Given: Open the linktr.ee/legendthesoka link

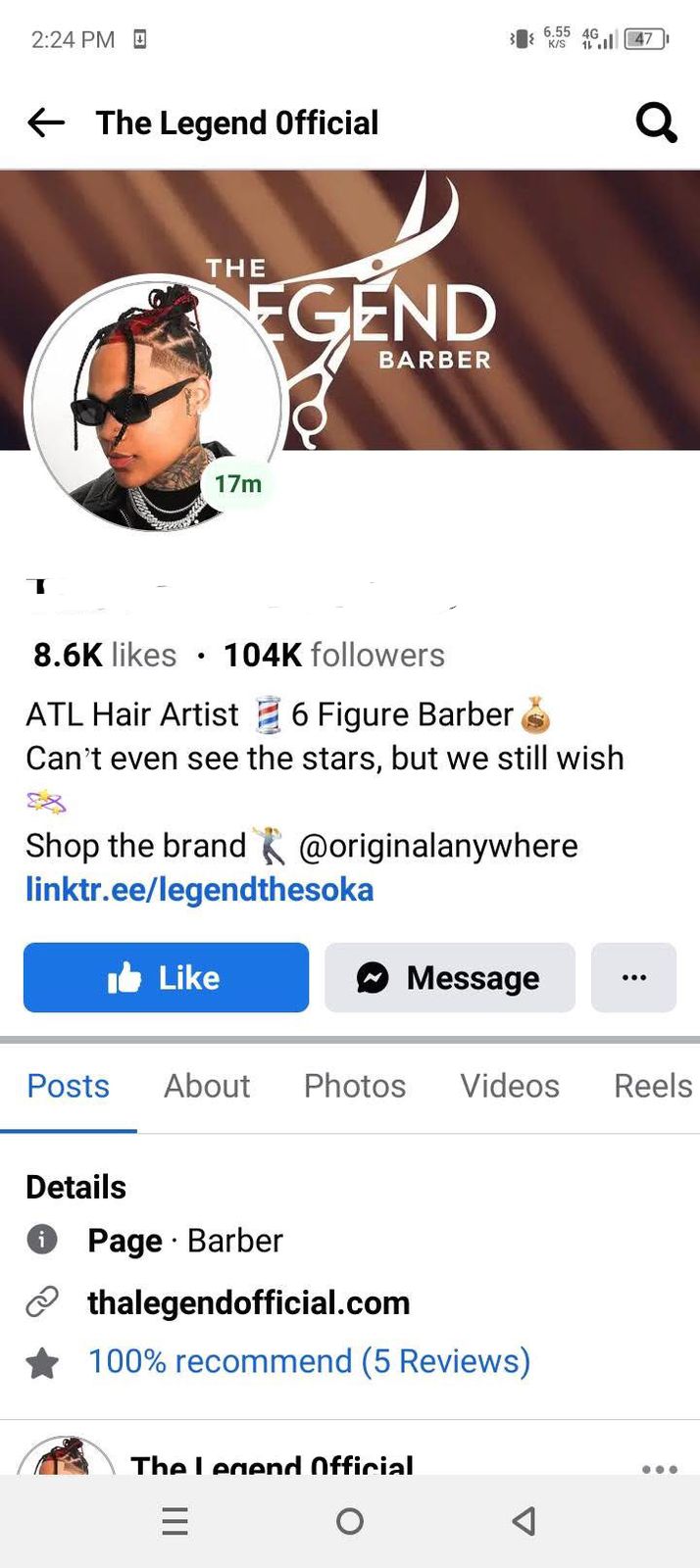Looking at the screenshot, I should click(x=200, y=890).
